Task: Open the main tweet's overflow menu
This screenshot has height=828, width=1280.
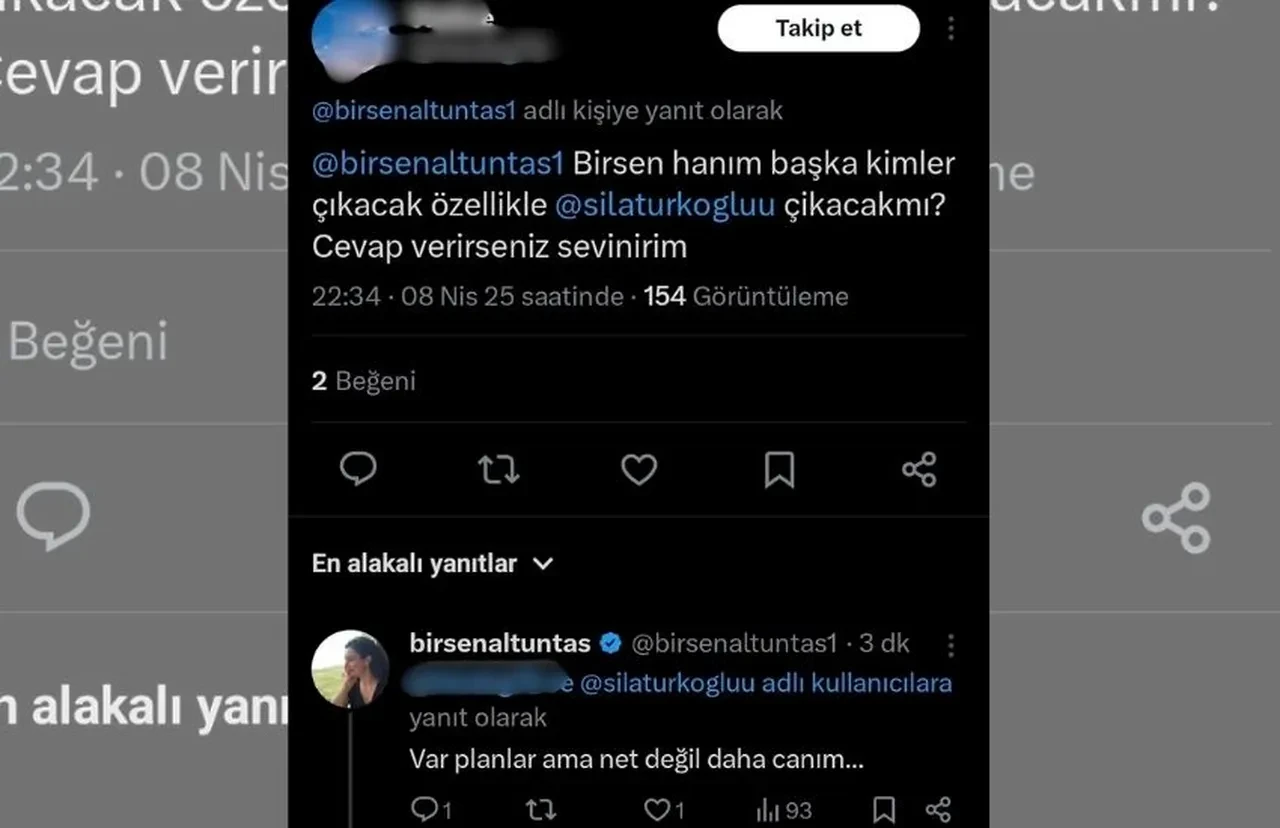Action: coord(950,29)
